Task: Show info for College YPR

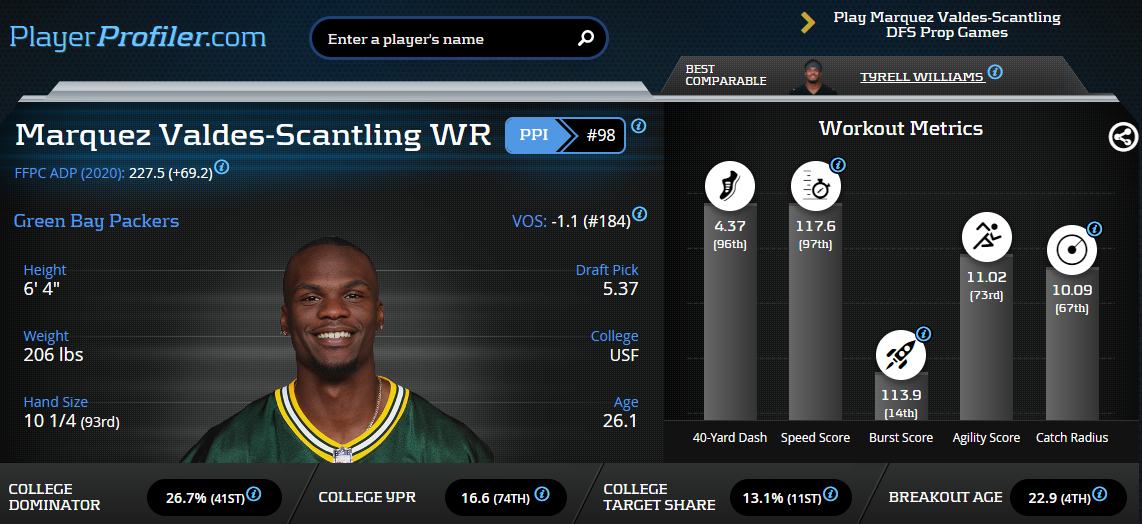Action: point(539,494)
